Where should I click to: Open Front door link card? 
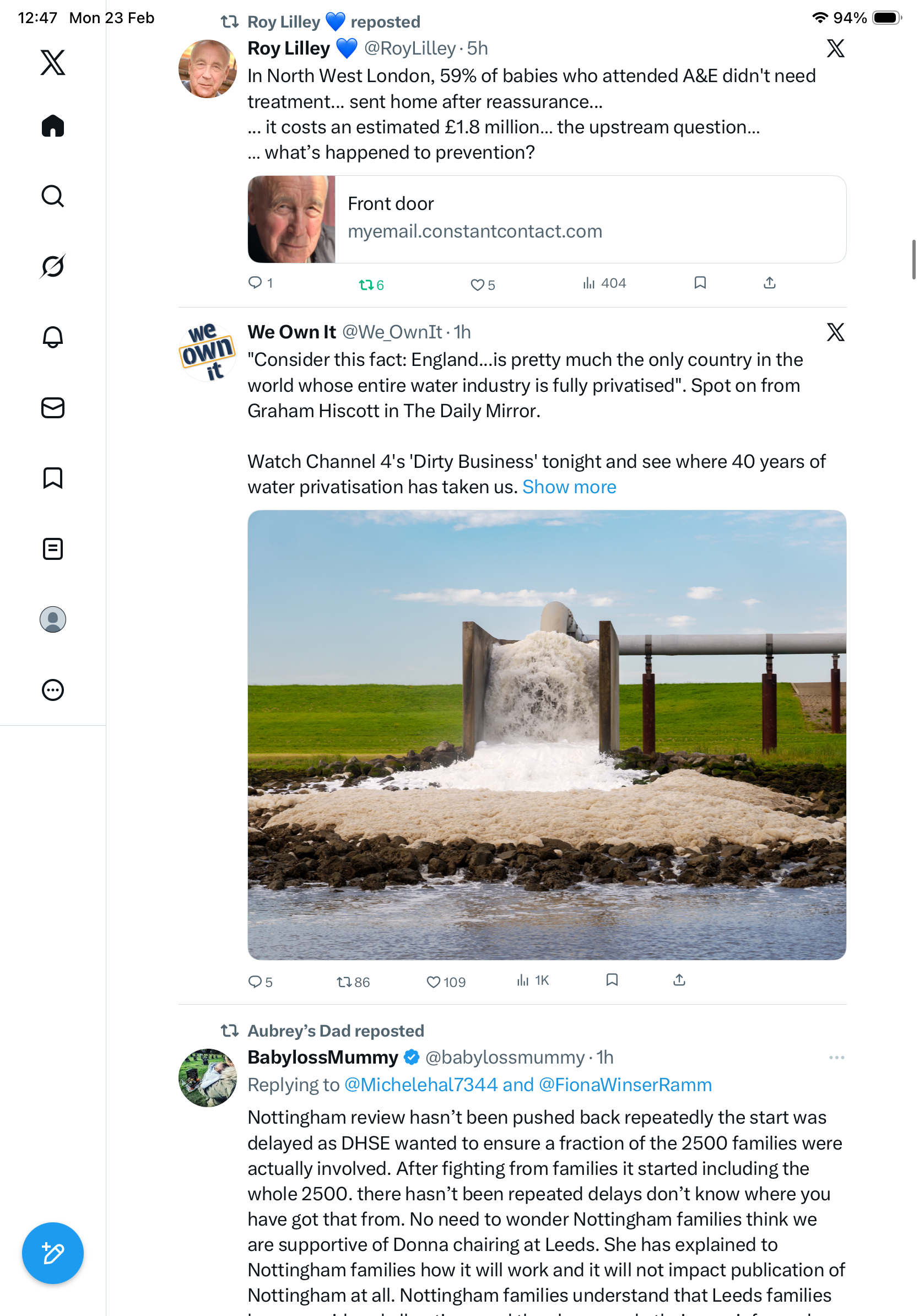pos(546,219)
